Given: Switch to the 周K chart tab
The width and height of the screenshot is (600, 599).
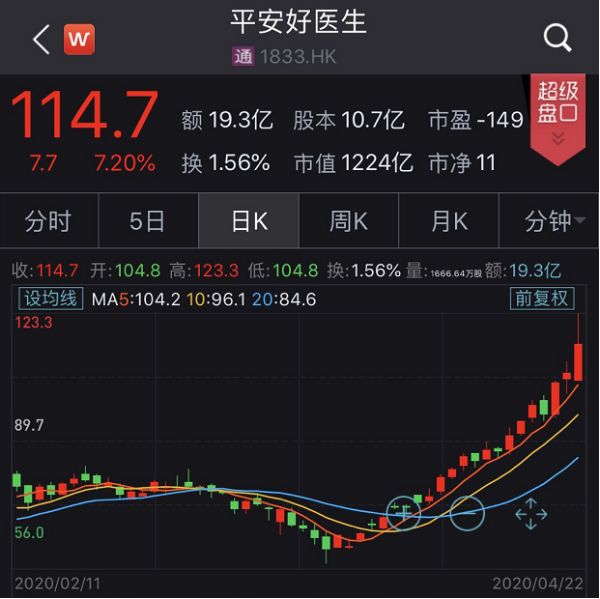Looking at the screenshot, I should tap(349, 221).
